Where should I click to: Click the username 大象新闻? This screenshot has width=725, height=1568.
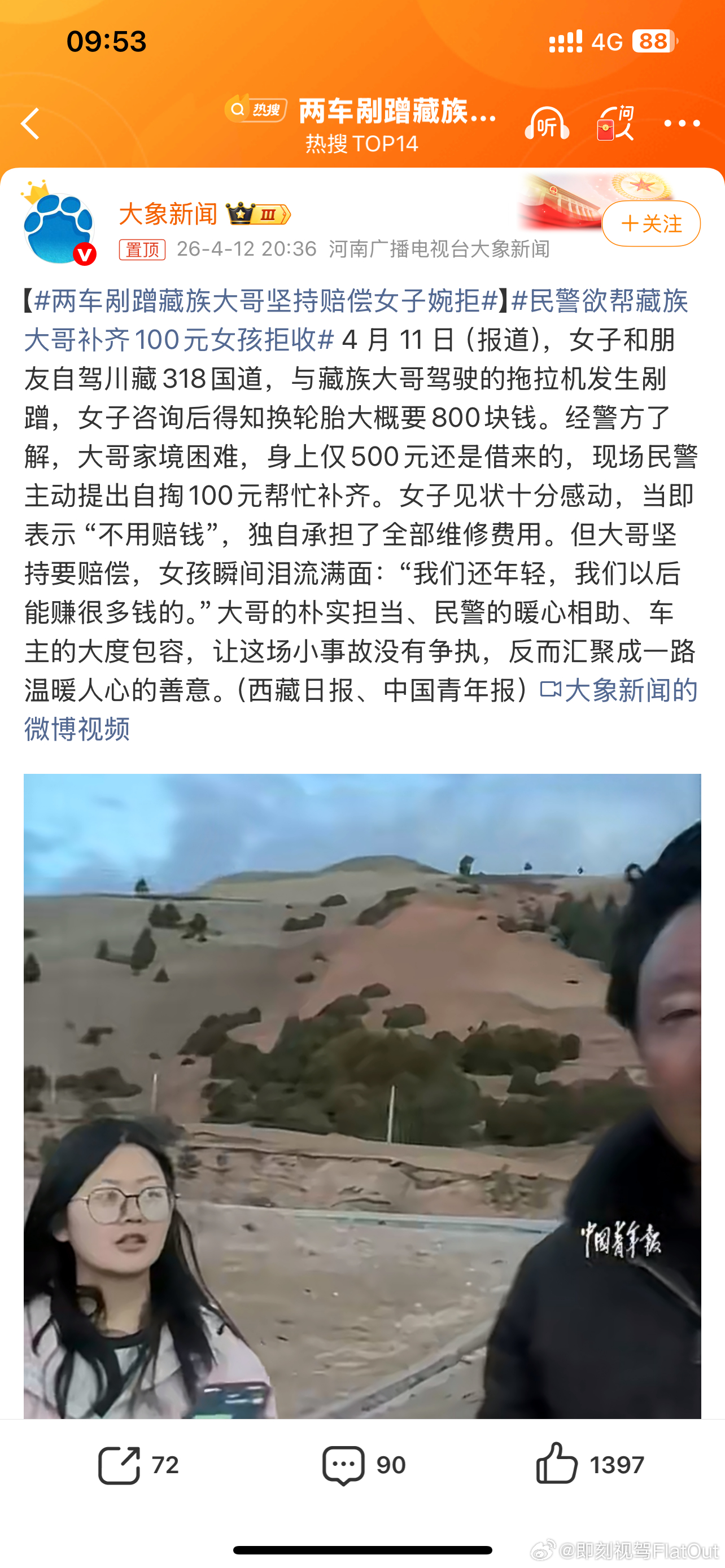168,214
